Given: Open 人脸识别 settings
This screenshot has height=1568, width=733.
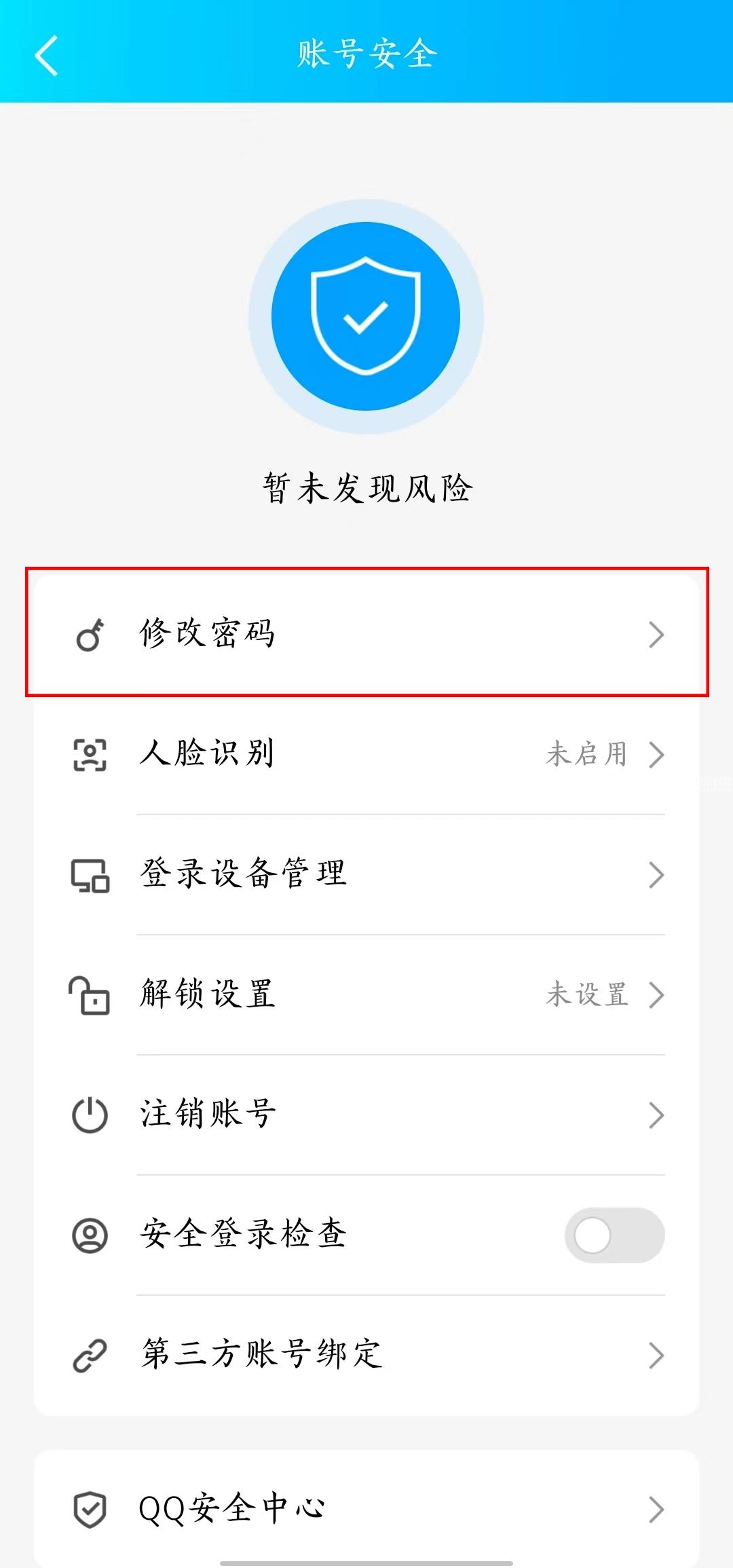Looking at the screenshot, I should coord(366,754).
